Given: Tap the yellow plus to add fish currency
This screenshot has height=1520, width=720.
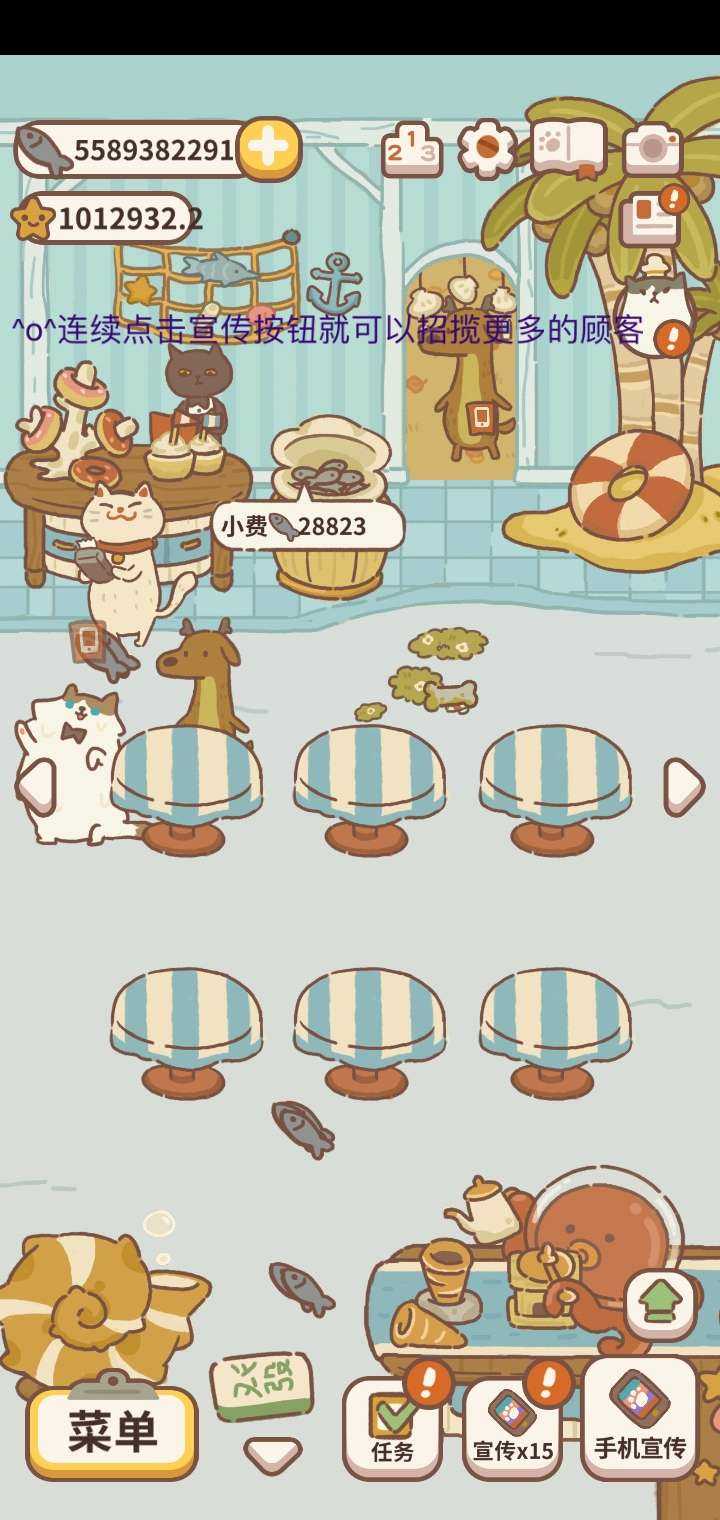Looking at the screenshot, I should [x=268, y=149].
